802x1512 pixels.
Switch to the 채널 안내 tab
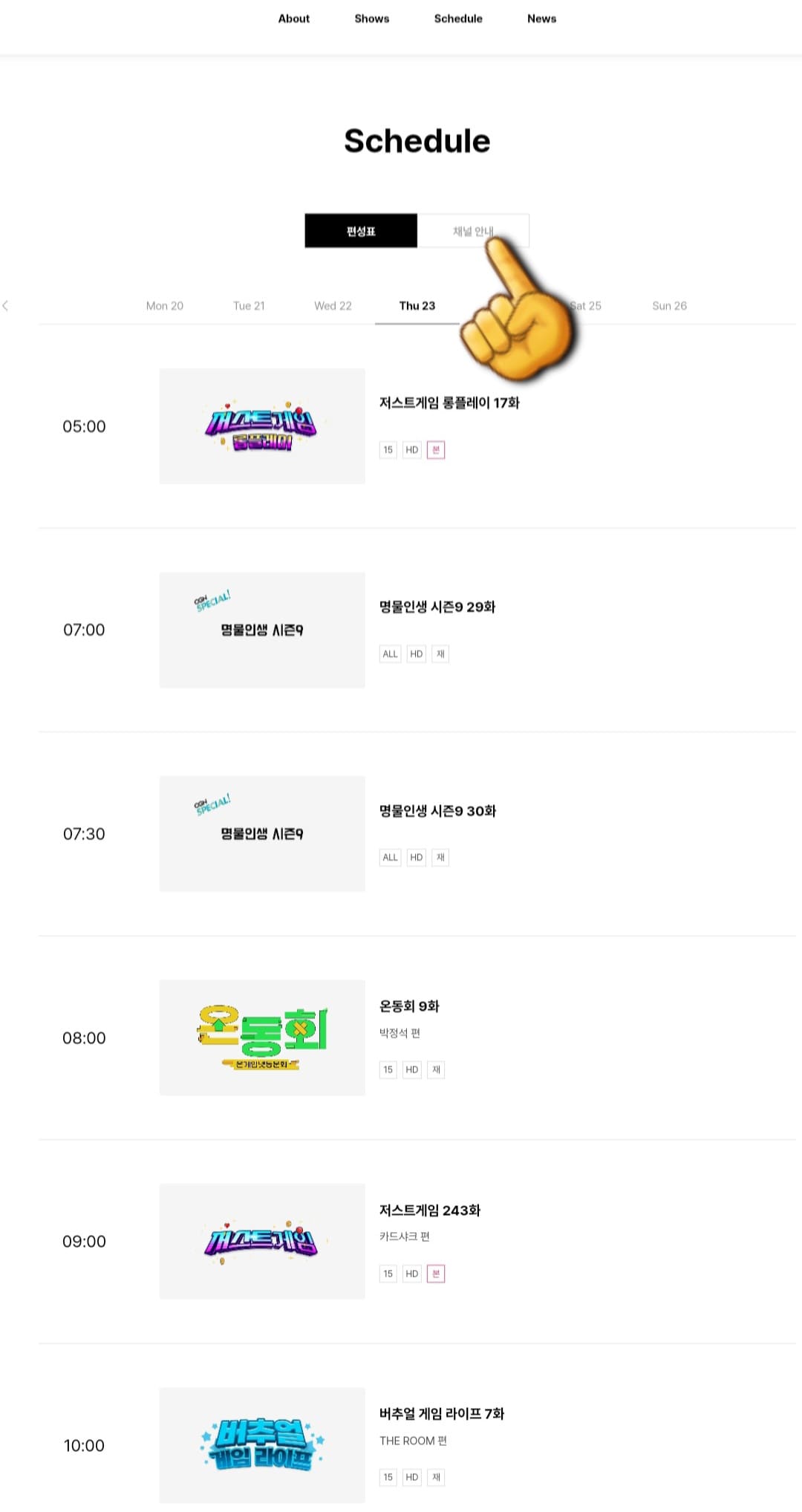(475, 230)
